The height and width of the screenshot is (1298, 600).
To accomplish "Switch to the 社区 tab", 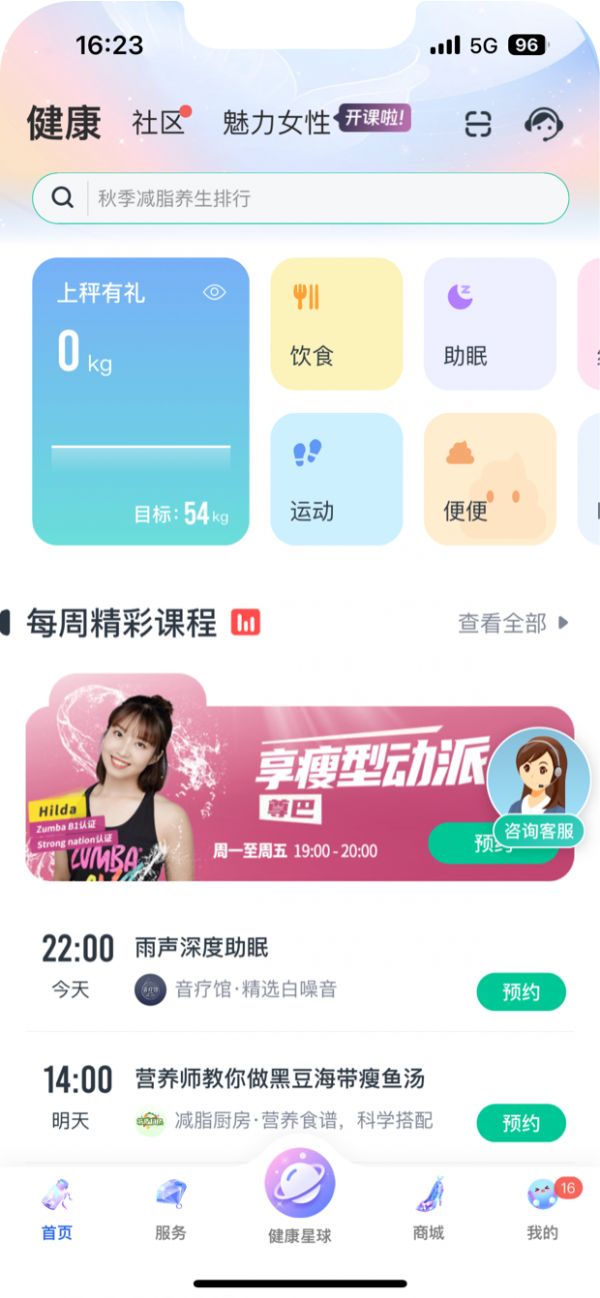I will 158,123.
